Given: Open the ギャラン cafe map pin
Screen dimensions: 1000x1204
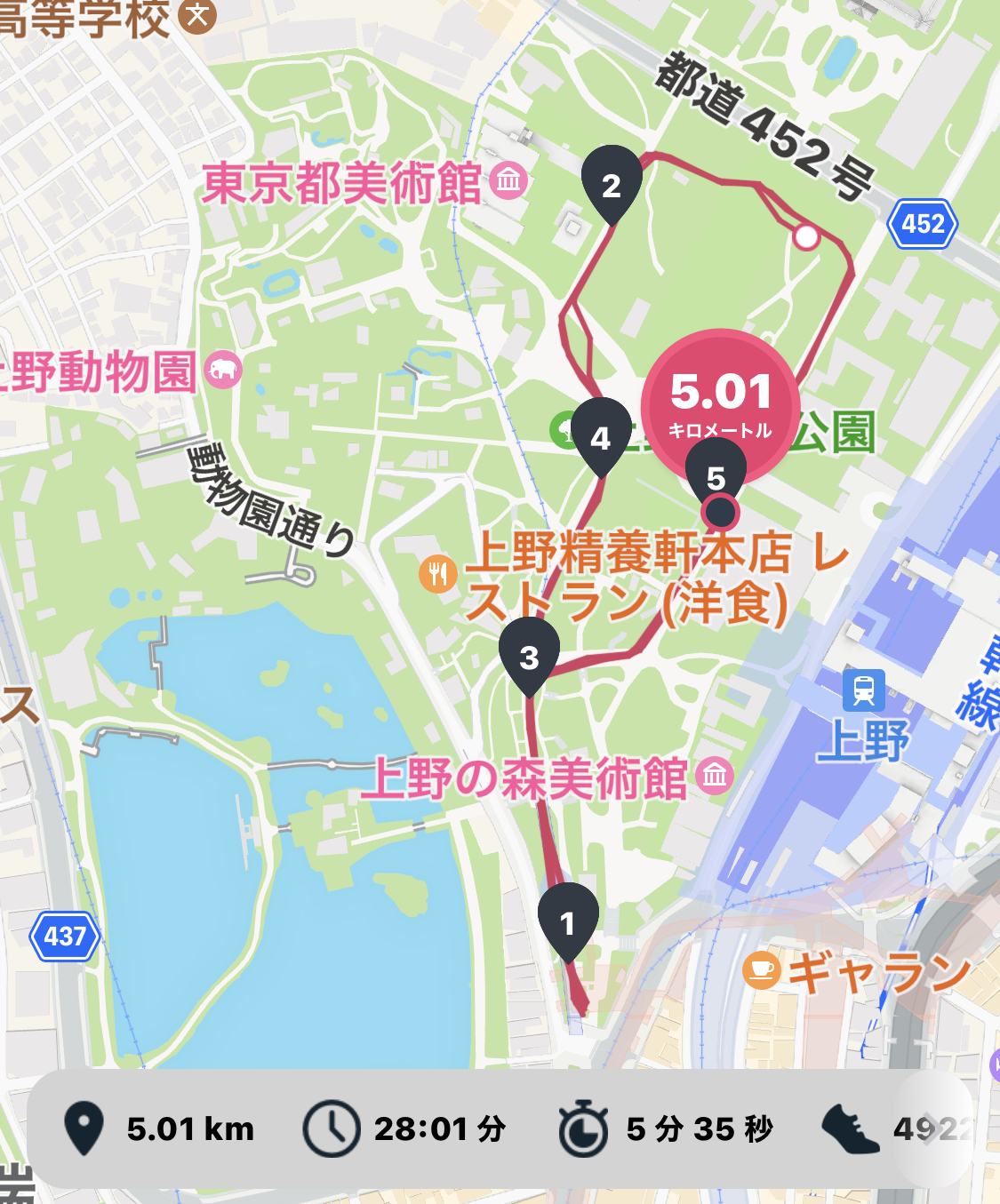Looking at the screenshot, I should (761, 969).
